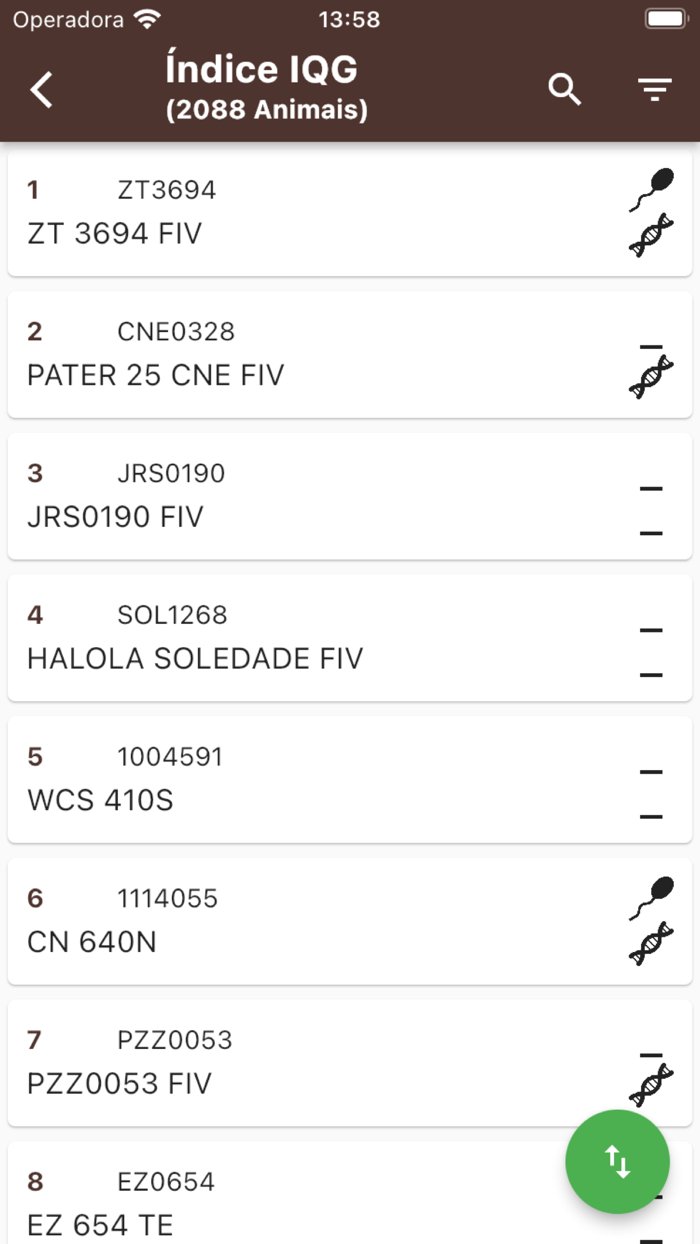Viewport: 700px width, 1244px height.
Task: Open animal WCS 410S
Action: pos(350,780)
